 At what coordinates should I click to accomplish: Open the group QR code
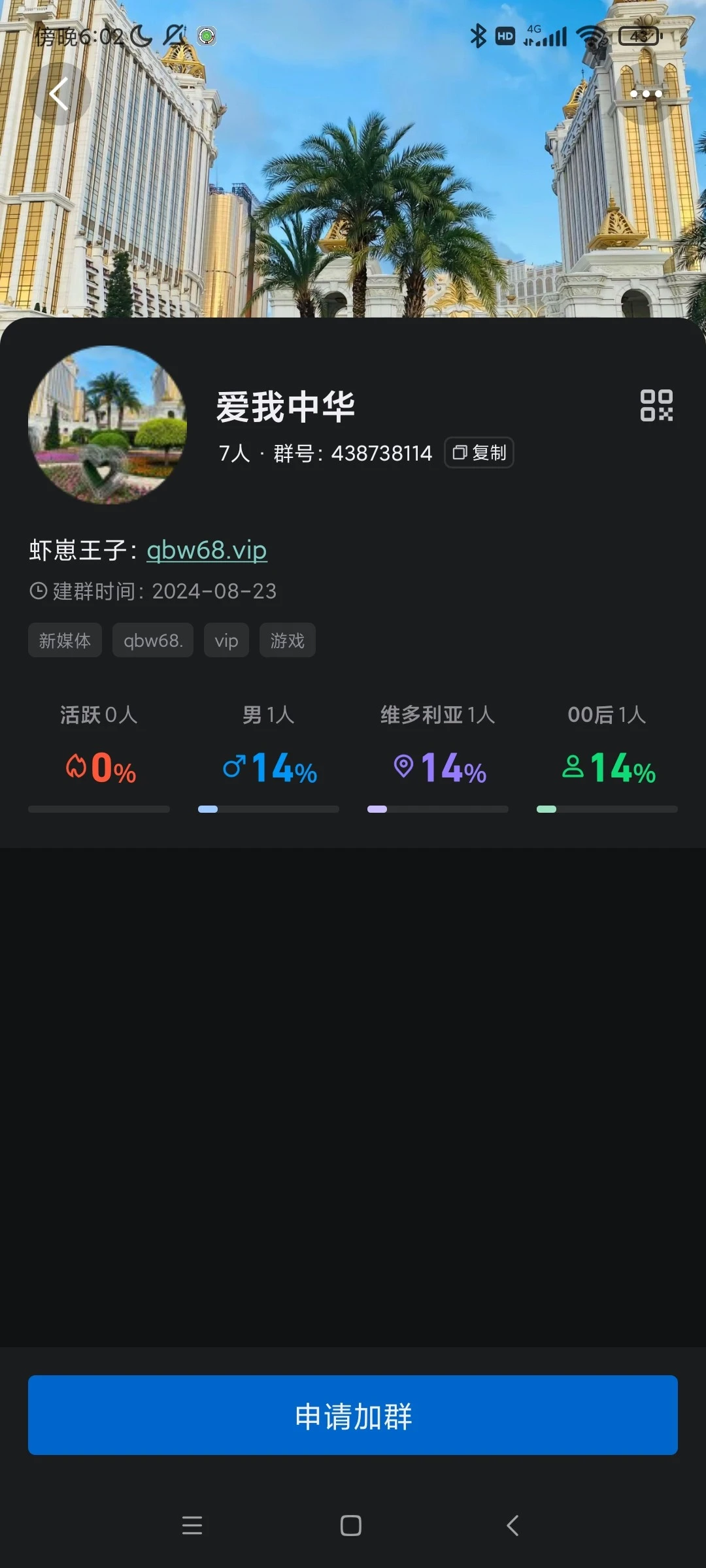pyautogui.click(x=657, y=406)
